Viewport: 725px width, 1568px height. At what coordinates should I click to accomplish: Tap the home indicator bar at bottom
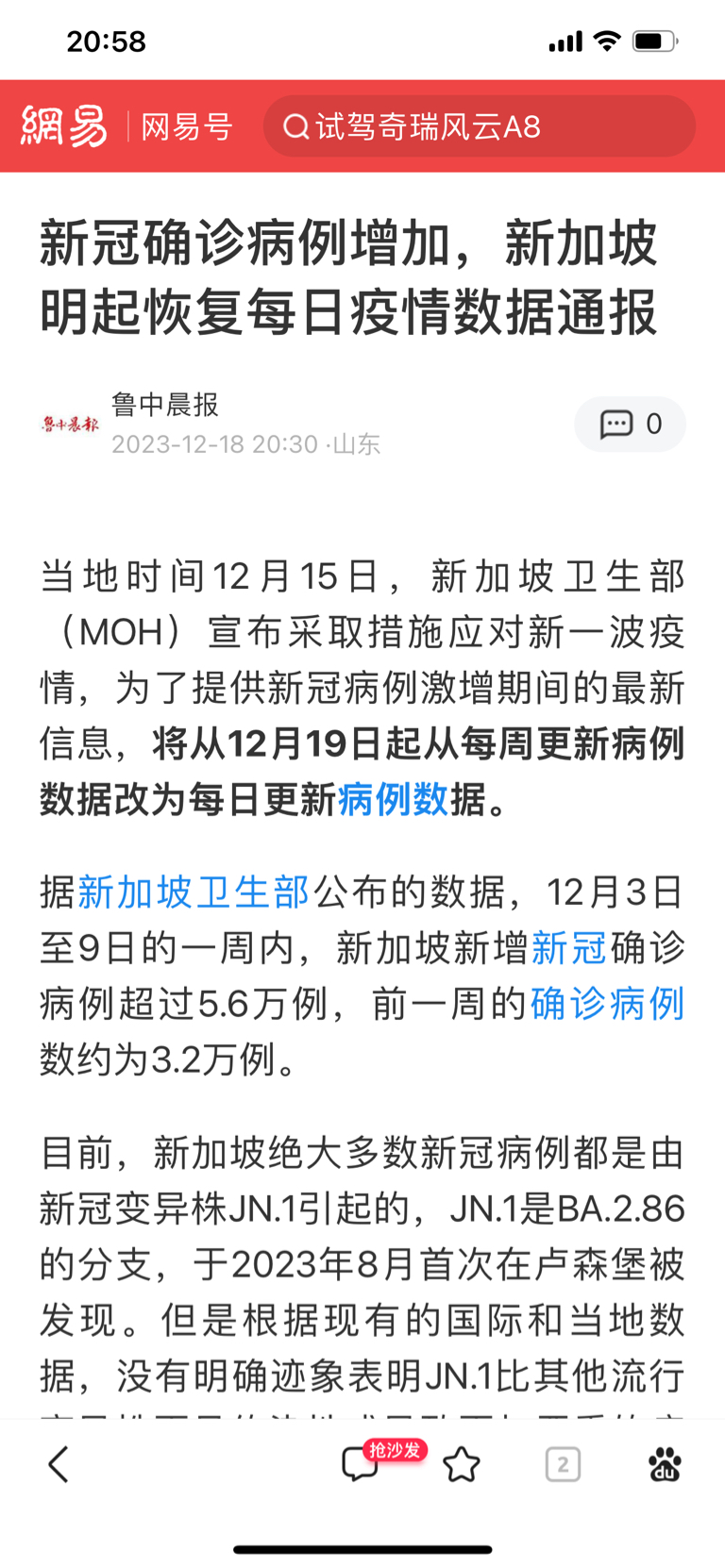362,1547
